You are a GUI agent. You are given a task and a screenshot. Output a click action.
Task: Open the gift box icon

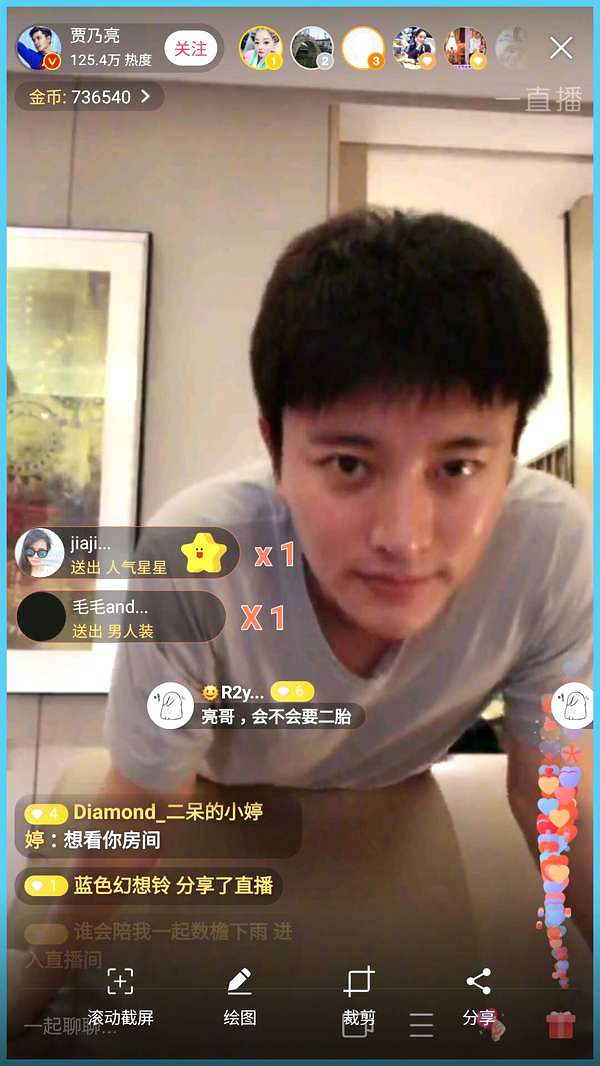(561, 1025)
